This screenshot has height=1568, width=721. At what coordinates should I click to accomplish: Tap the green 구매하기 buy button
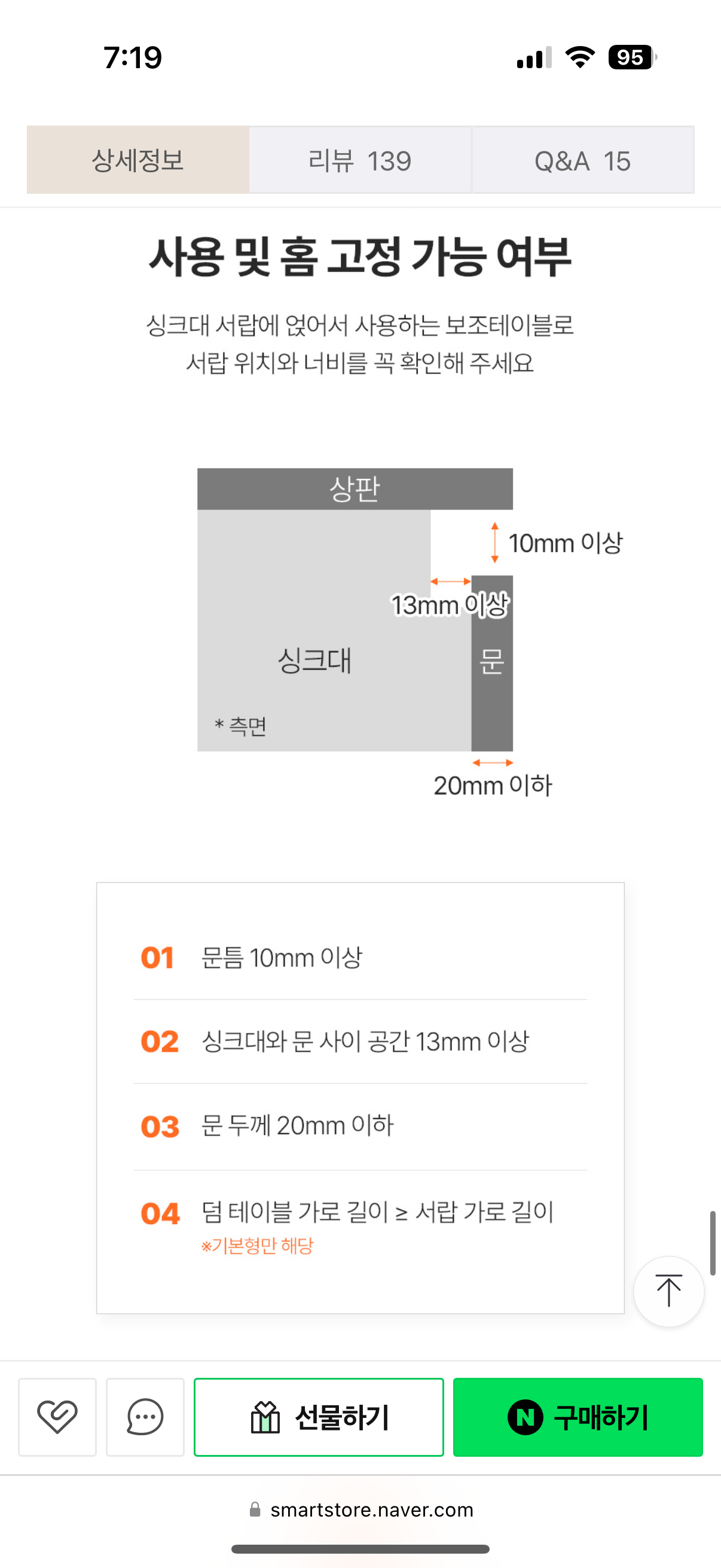[578, 1417]
